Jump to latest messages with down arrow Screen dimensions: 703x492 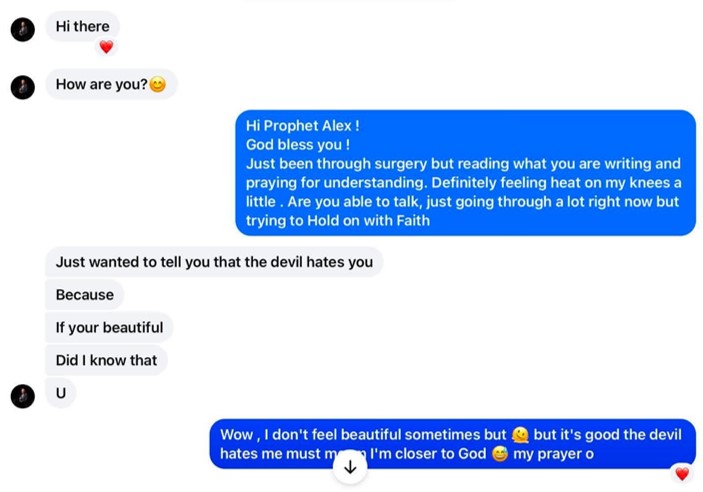point(350,467)
